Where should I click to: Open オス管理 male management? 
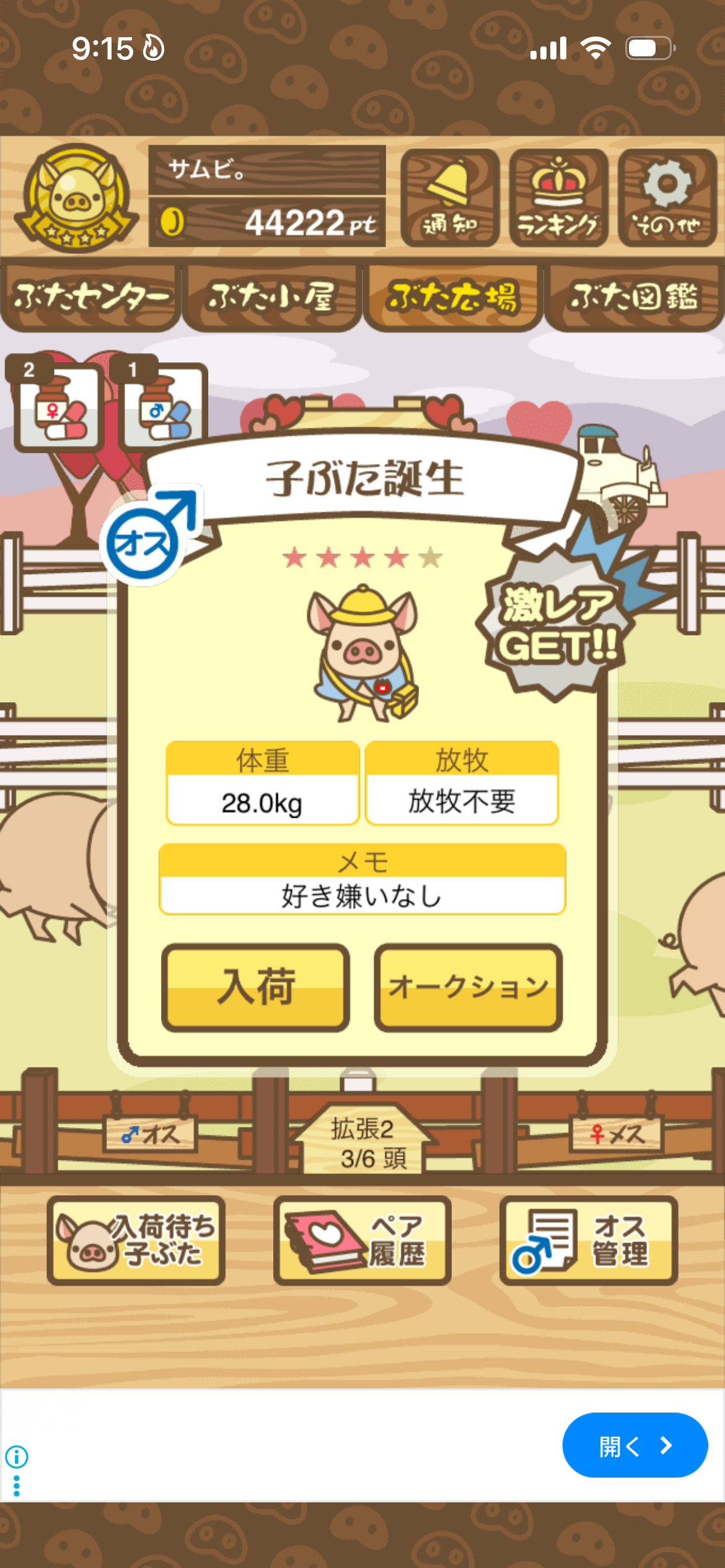[589, 1240]
